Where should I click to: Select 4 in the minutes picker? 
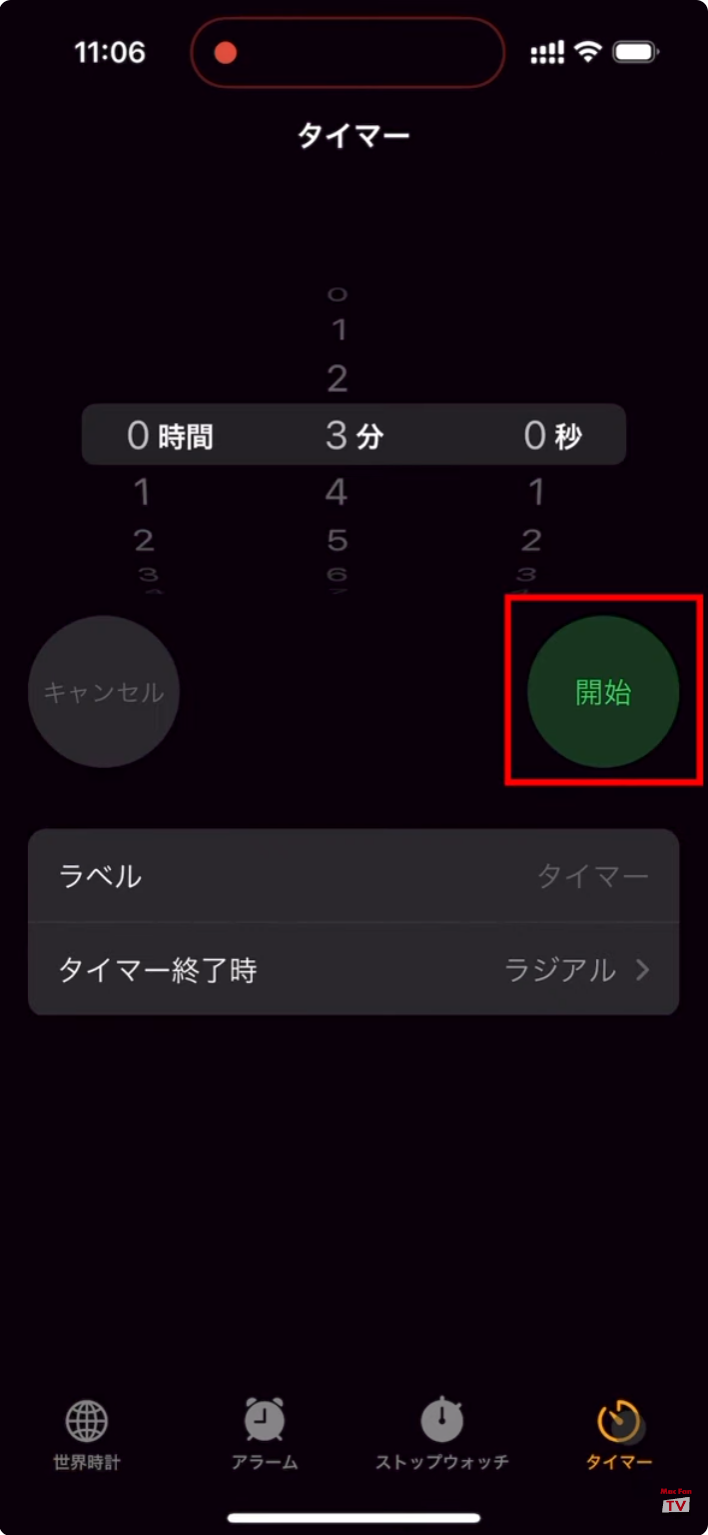click(337, 492)
